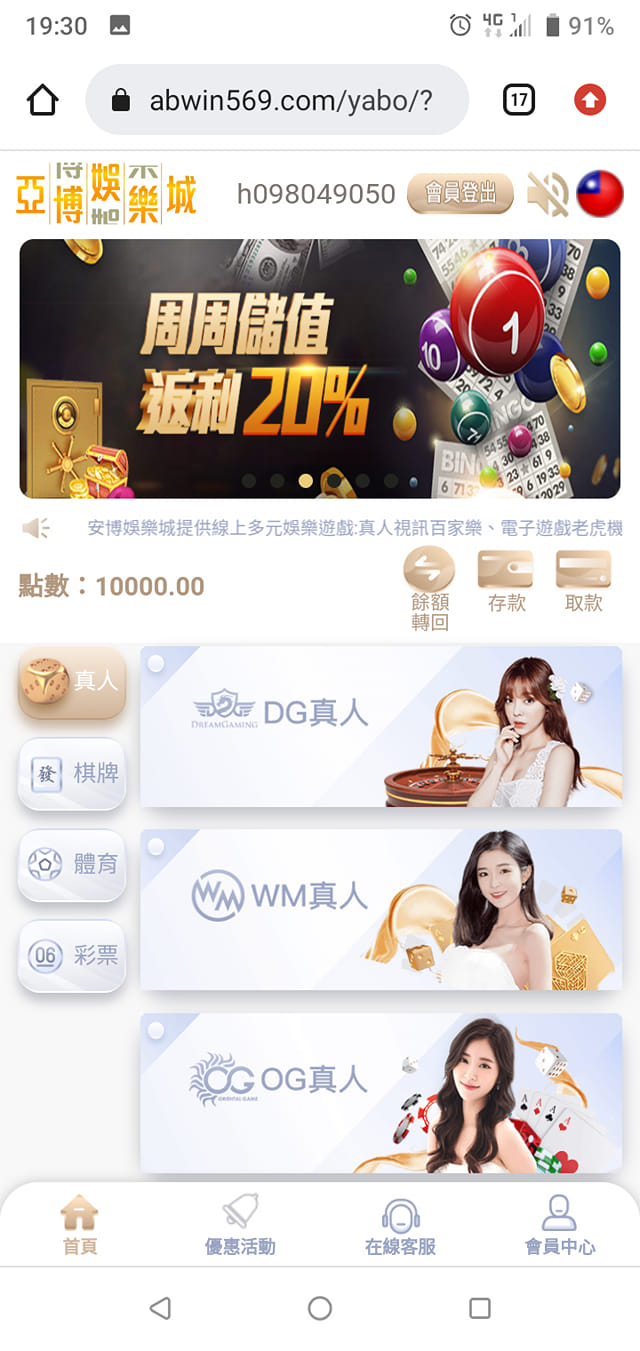Open the browser tab switcher showing 17
This screenshot has height=1351, width=640.
pos(518,100)
